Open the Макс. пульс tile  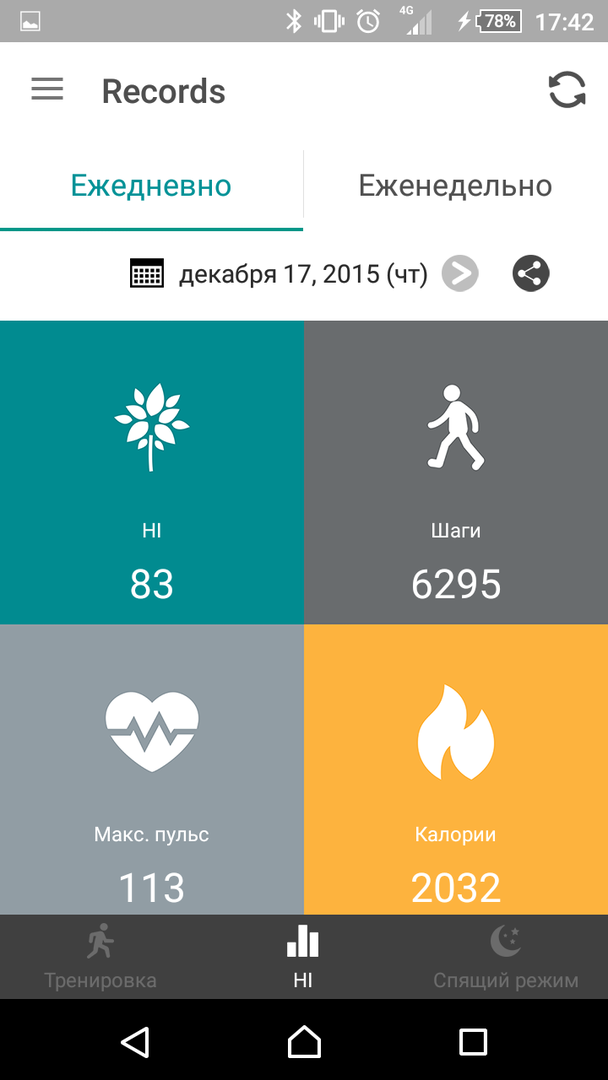pos(151,770)
